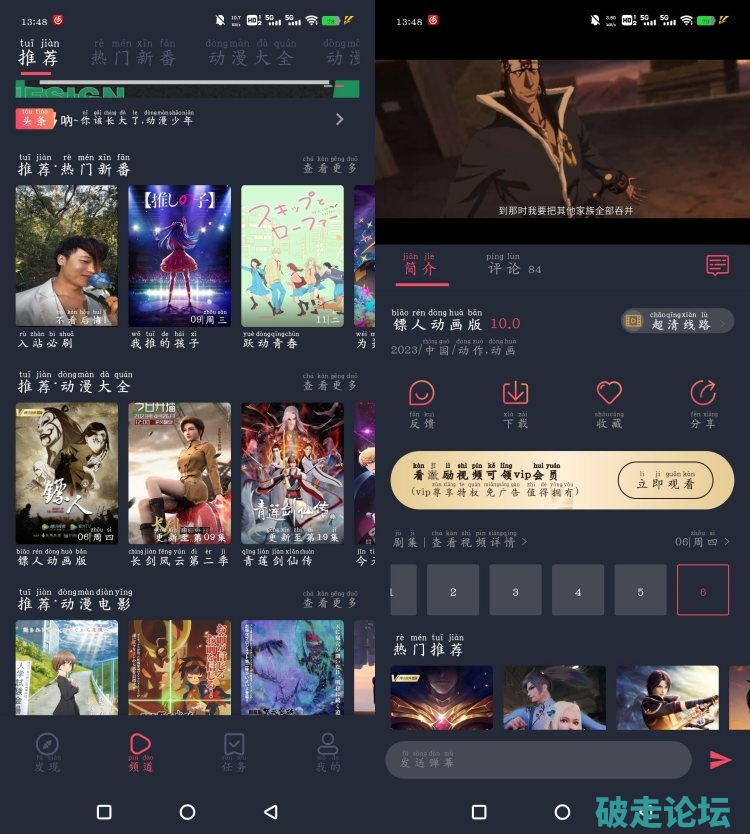The width and height of the screenshot is (750, 834).
Task: View more in 推荐·动漫电影 section
Action: tap(330, 602)
